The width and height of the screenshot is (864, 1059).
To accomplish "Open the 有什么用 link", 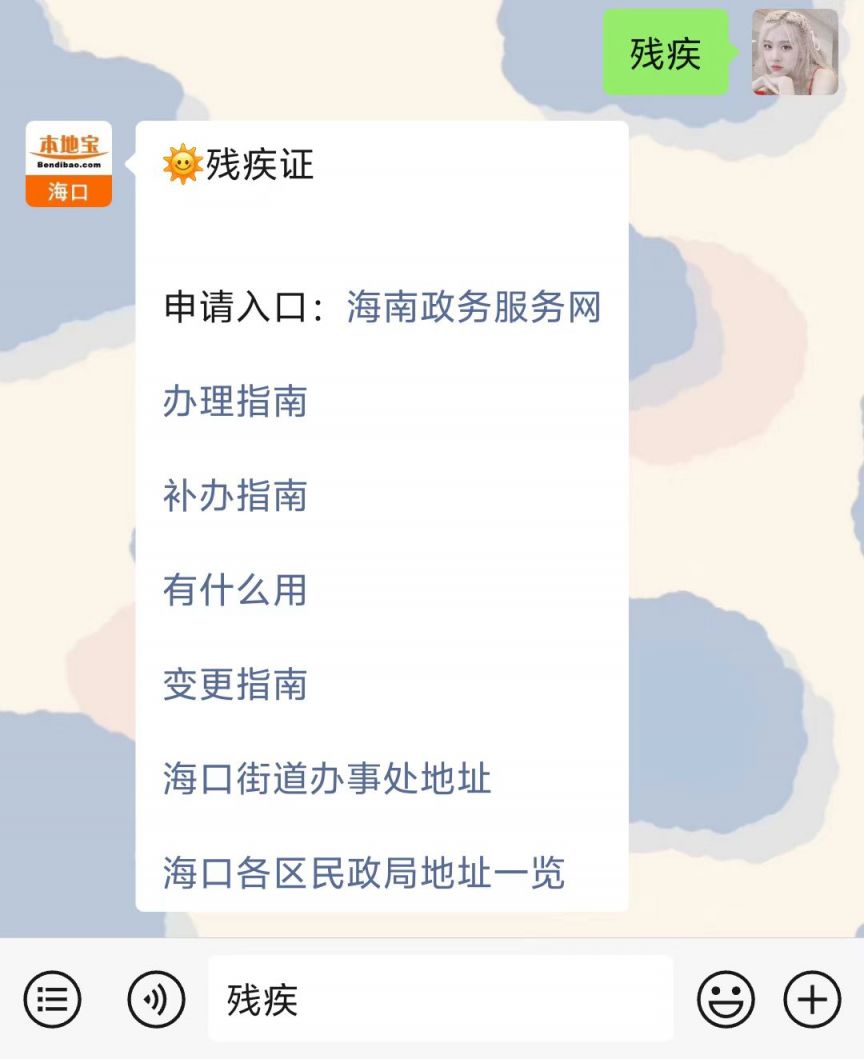I will [x=235, y=590].
